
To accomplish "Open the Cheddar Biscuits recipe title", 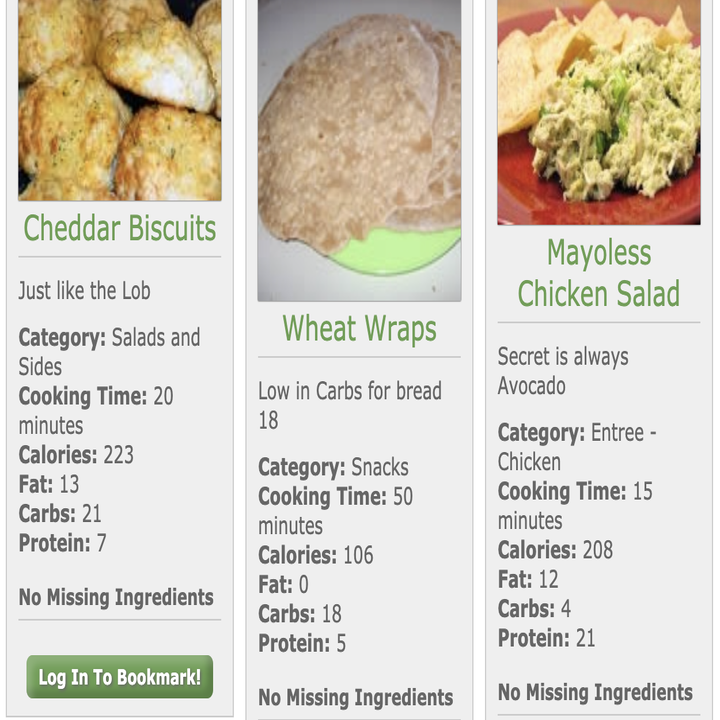I will coord(119,228).
